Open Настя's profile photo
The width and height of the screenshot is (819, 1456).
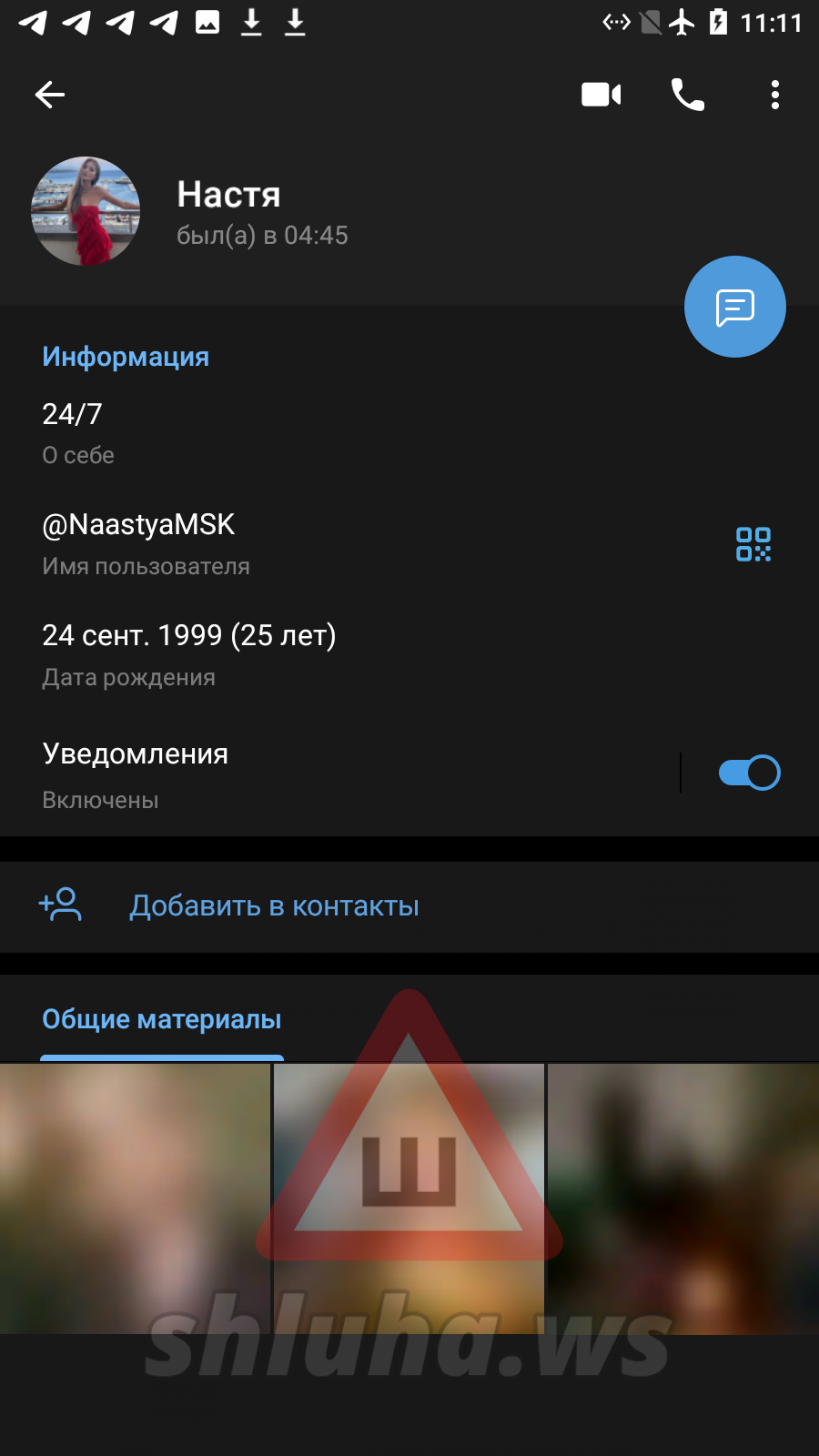pos(86,211)
